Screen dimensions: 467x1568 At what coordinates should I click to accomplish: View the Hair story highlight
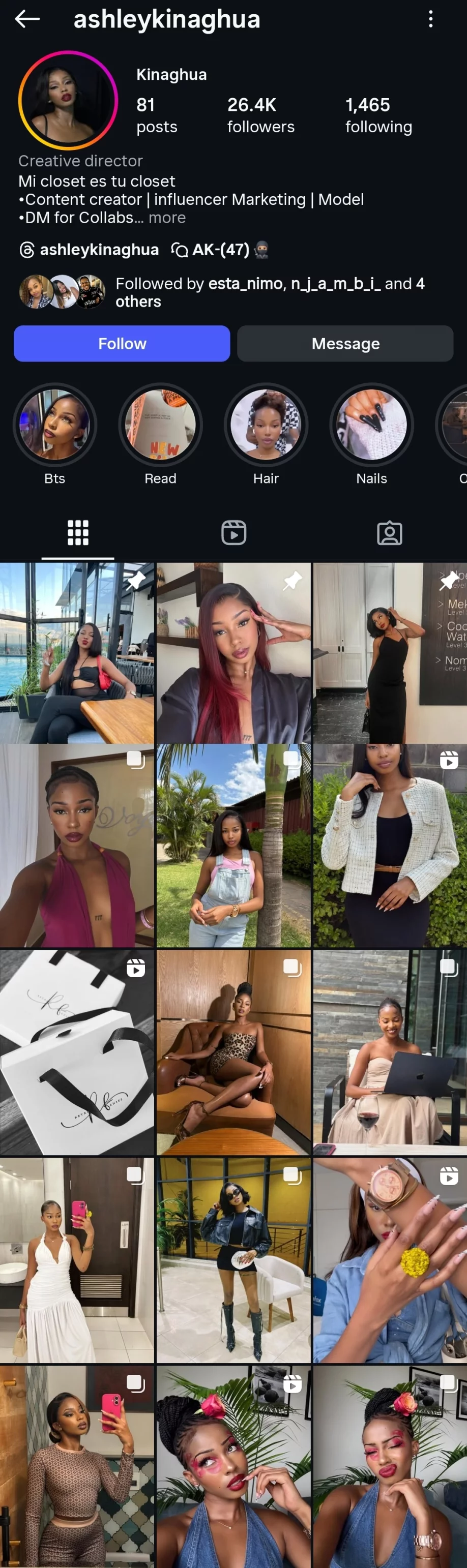[266, 424]
